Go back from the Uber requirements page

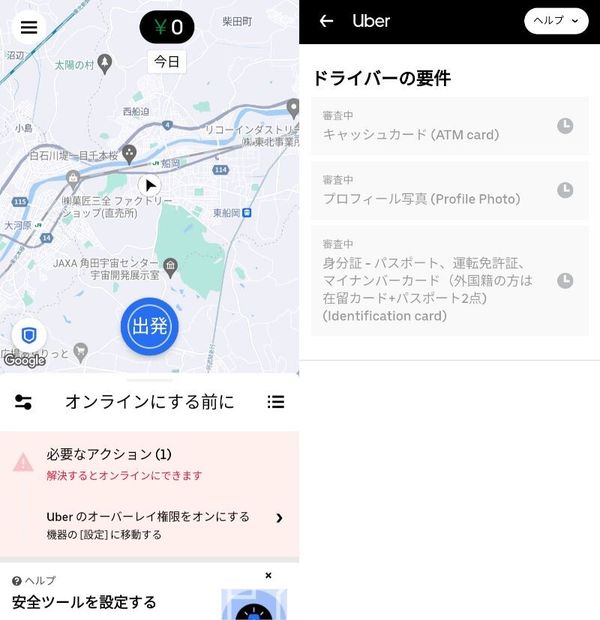(x=326, y=21)
